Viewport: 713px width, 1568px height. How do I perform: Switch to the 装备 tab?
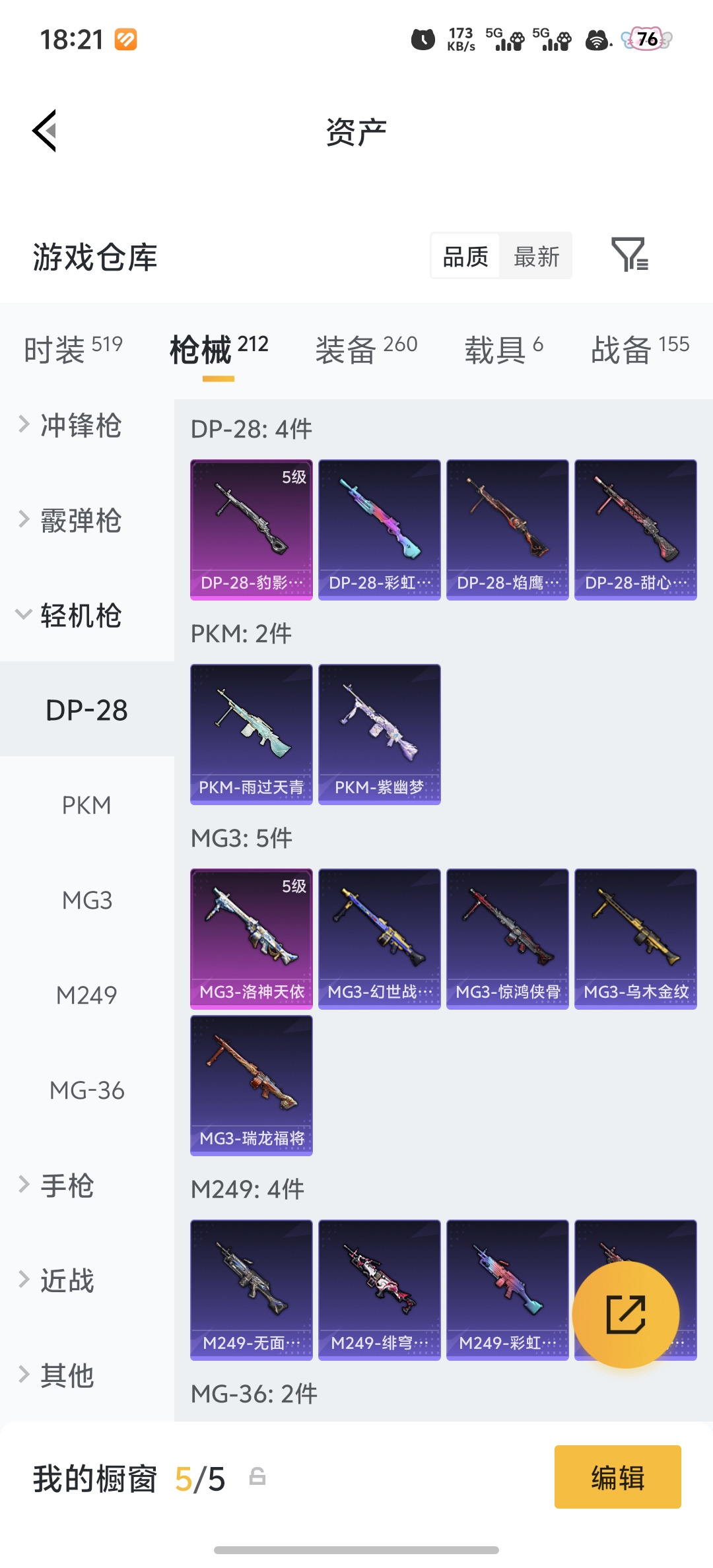pos(366,349)
